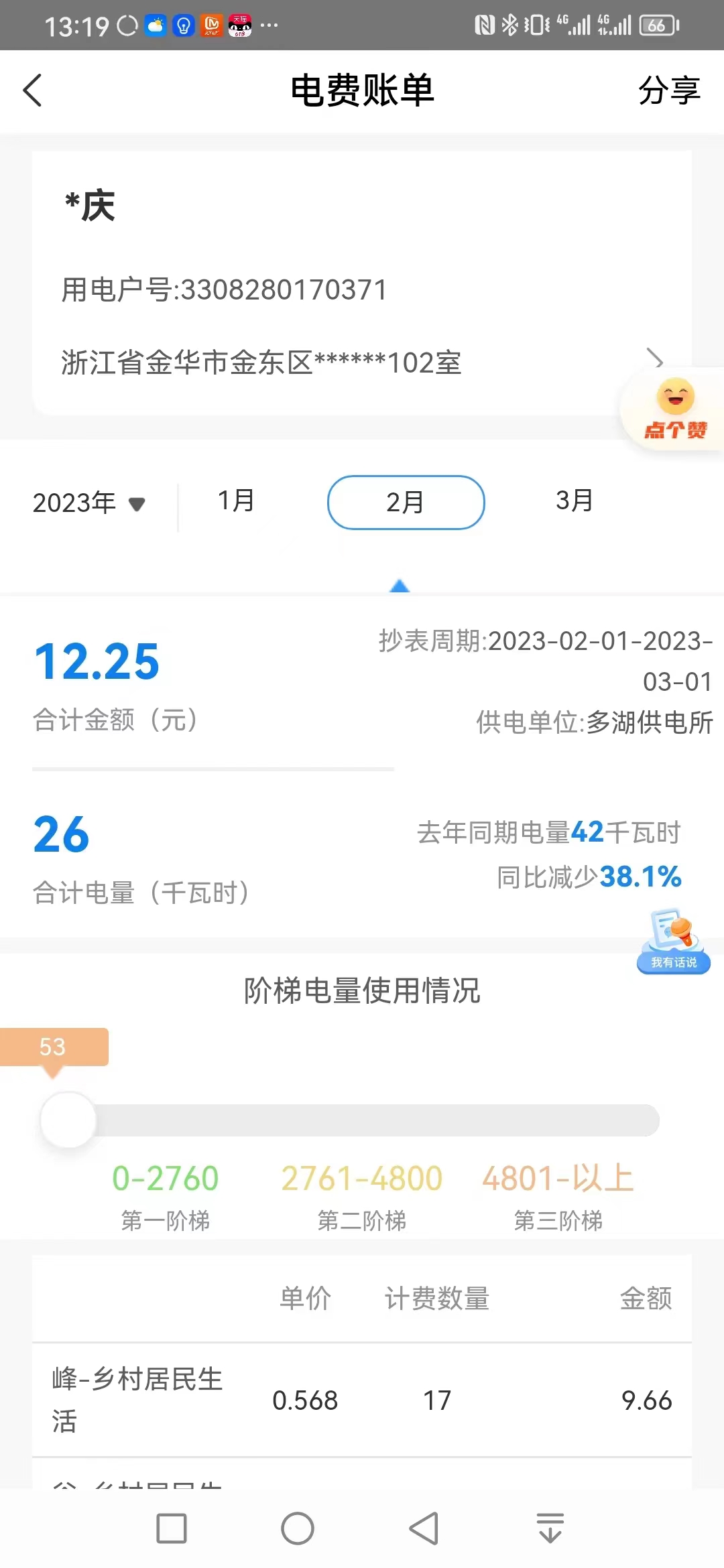Viewport: 724px width, 1568px height.
Task: Open the account address details row
Action: point(362,363)
